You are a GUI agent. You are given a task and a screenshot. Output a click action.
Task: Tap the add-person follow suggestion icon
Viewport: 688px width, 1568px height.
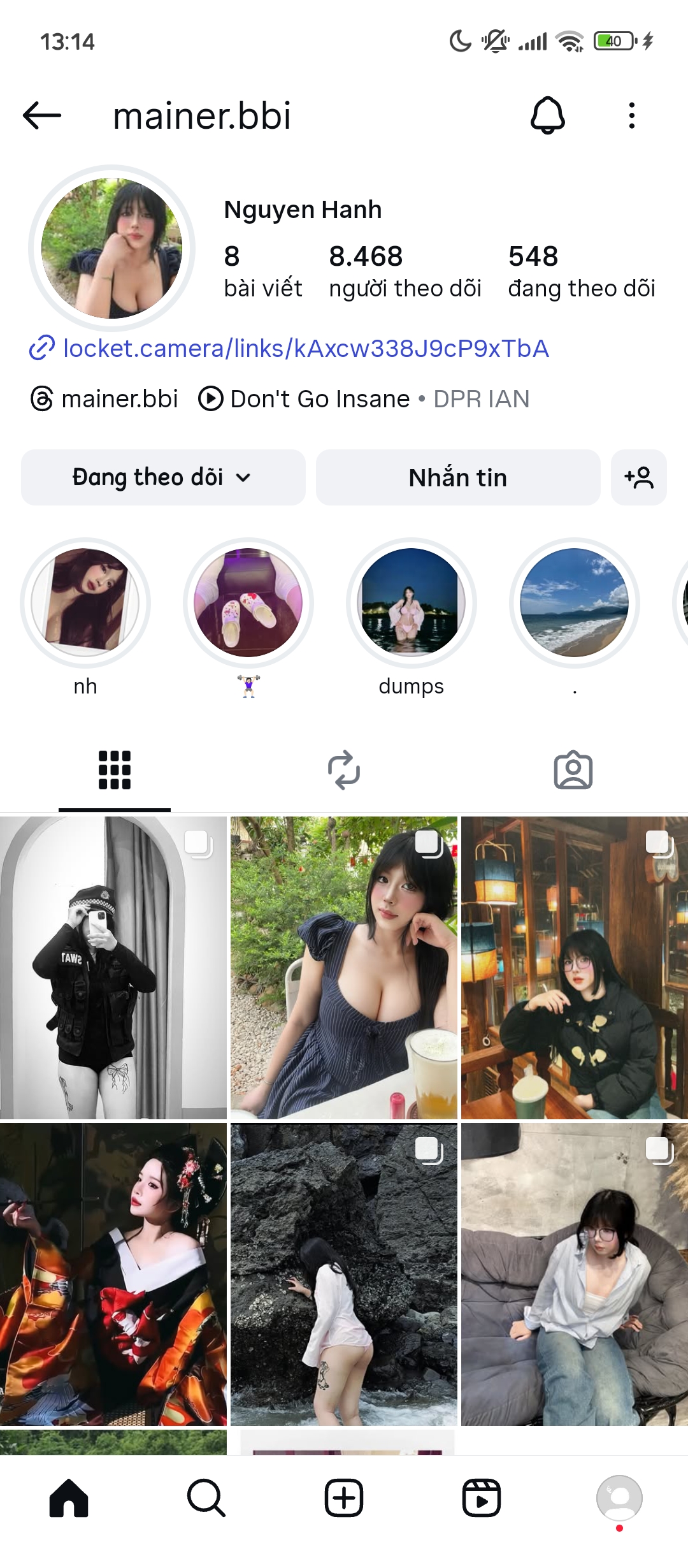639,477
